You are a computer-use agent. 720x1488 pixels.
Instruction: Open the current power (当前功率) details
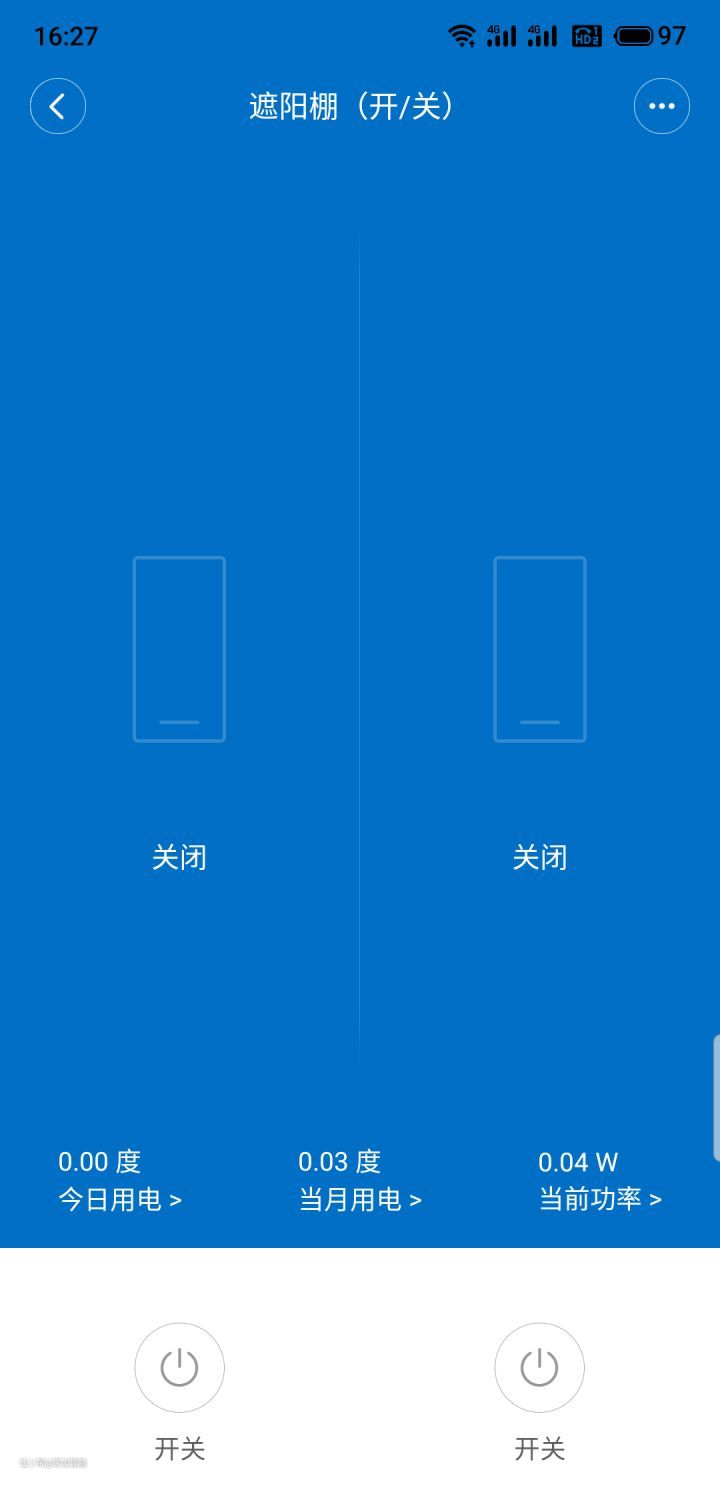click(600, 1181)
